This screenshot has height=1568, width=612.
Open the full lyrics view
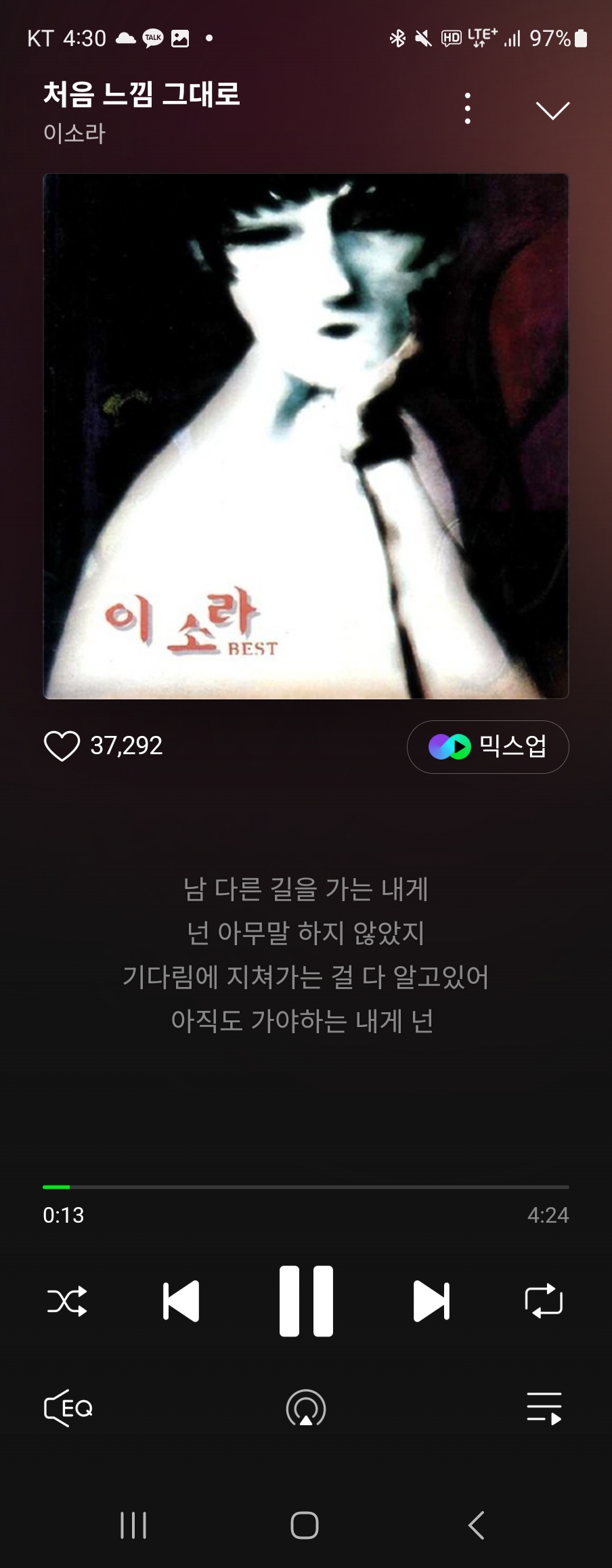(305, 955)
